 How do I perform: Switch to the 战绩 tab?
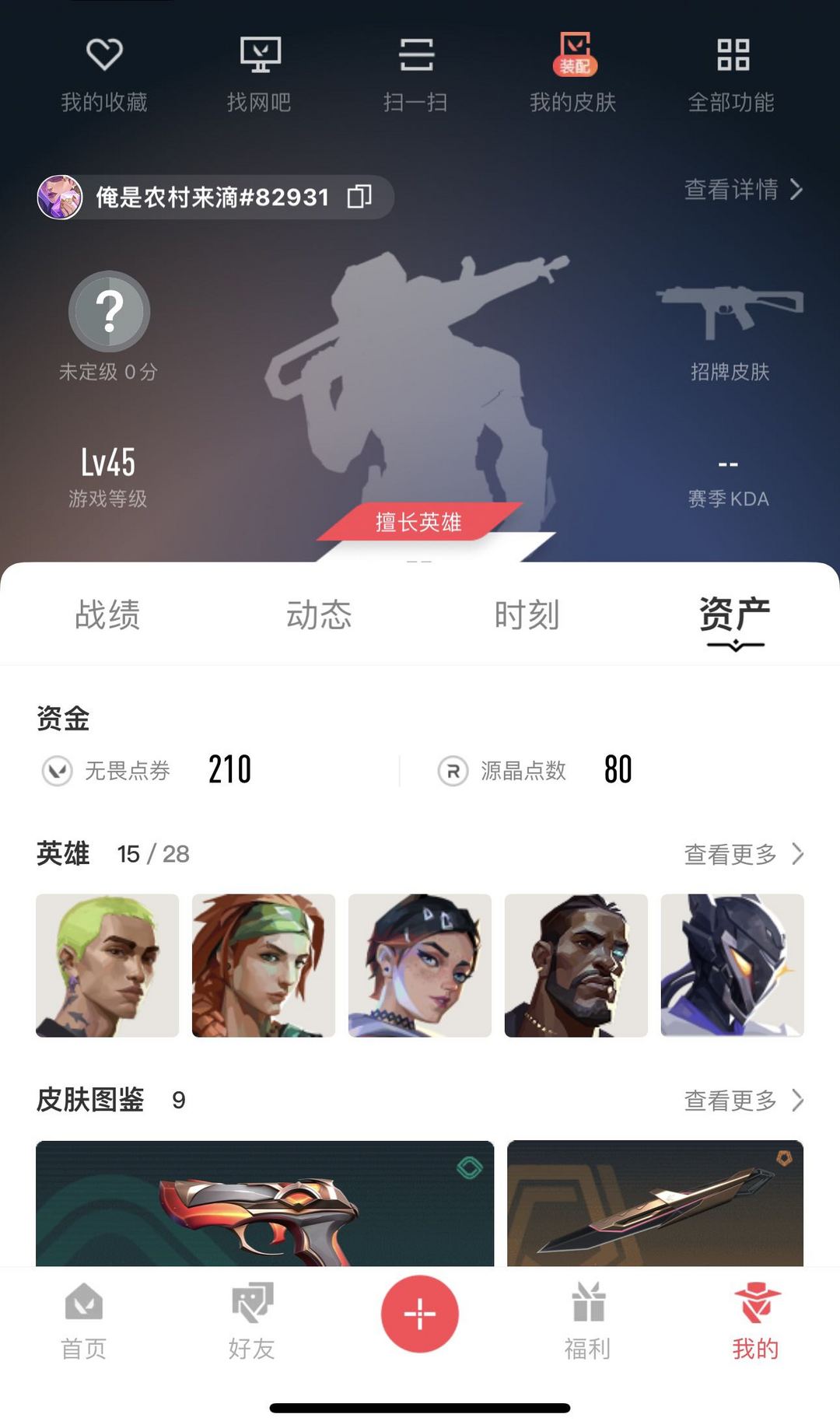(x=107, y=614)
